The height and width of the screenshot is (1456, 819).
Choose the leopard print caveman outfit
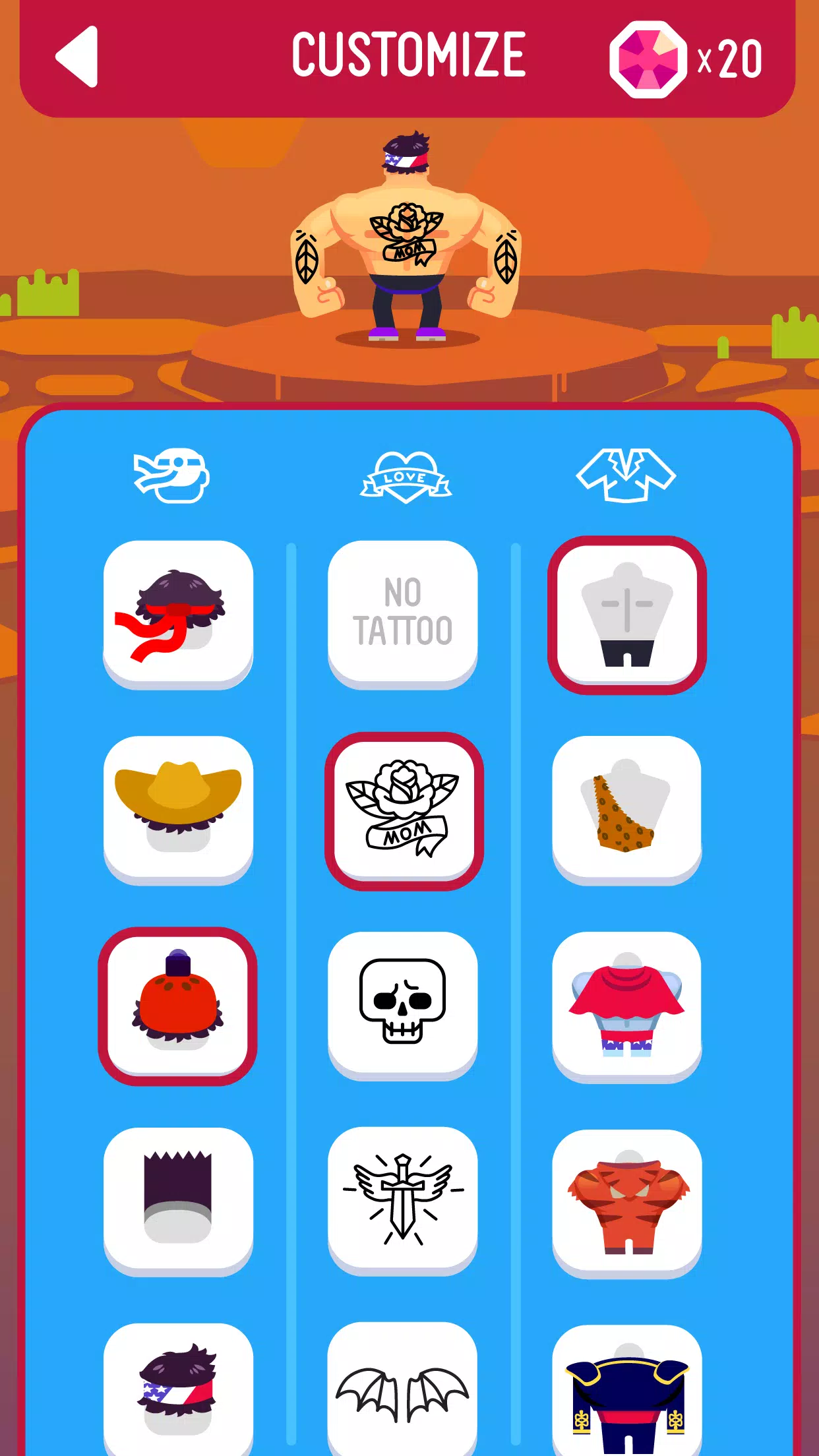(627, 810)
